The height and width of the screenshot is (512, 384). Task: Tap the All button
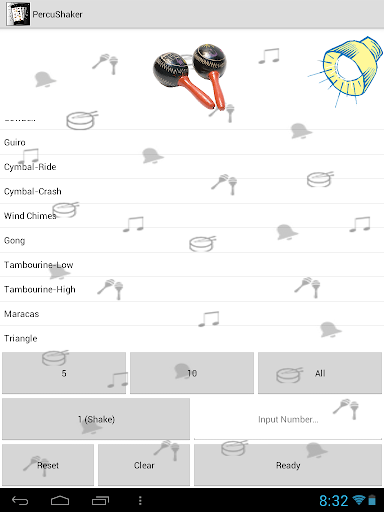(x=320, y=373)
